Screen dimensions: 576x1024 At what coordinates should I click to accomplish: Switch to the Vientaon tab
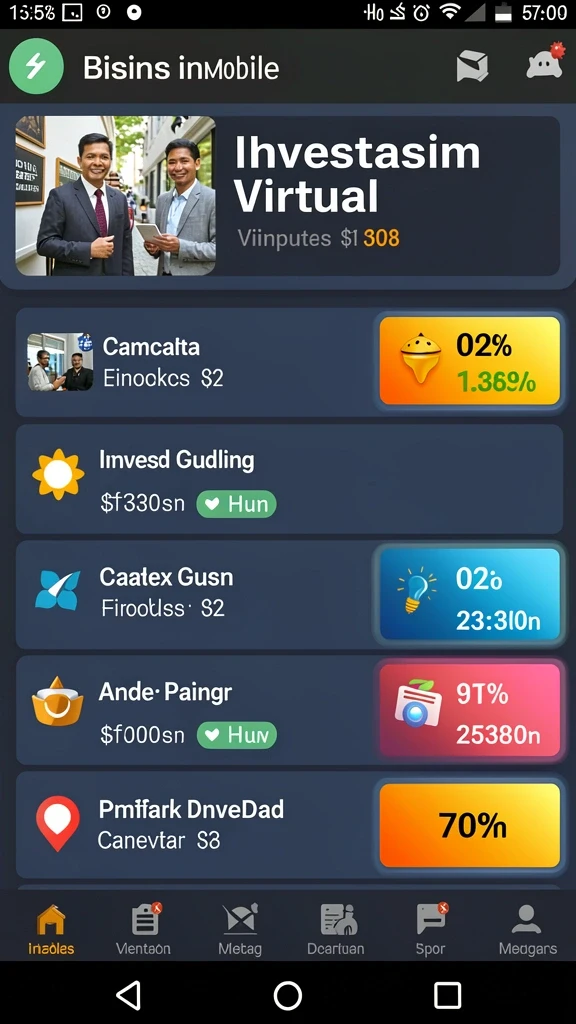coord(143,929)
